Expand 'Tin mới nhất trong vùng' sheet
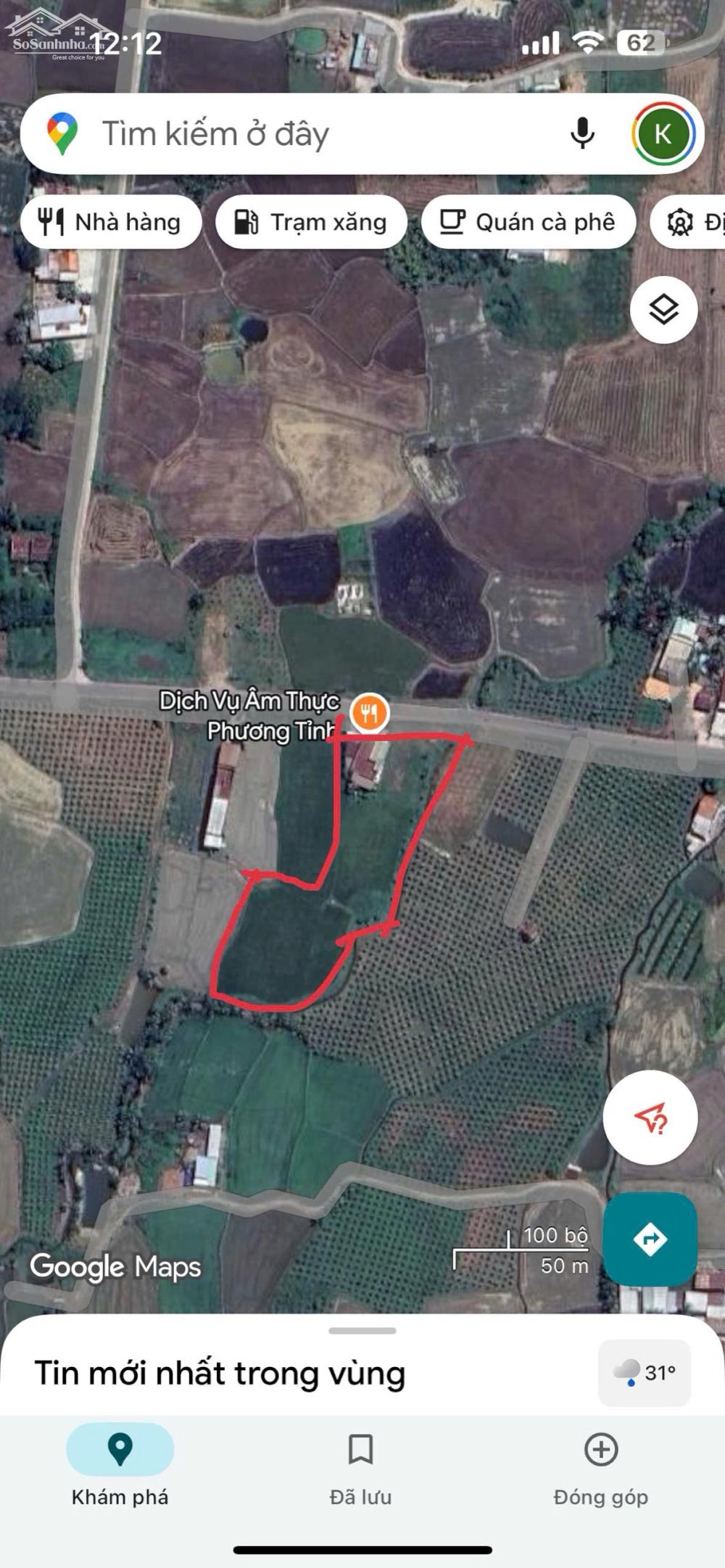The width and height of the screenshot is (725, 1568). point(219,1373)
